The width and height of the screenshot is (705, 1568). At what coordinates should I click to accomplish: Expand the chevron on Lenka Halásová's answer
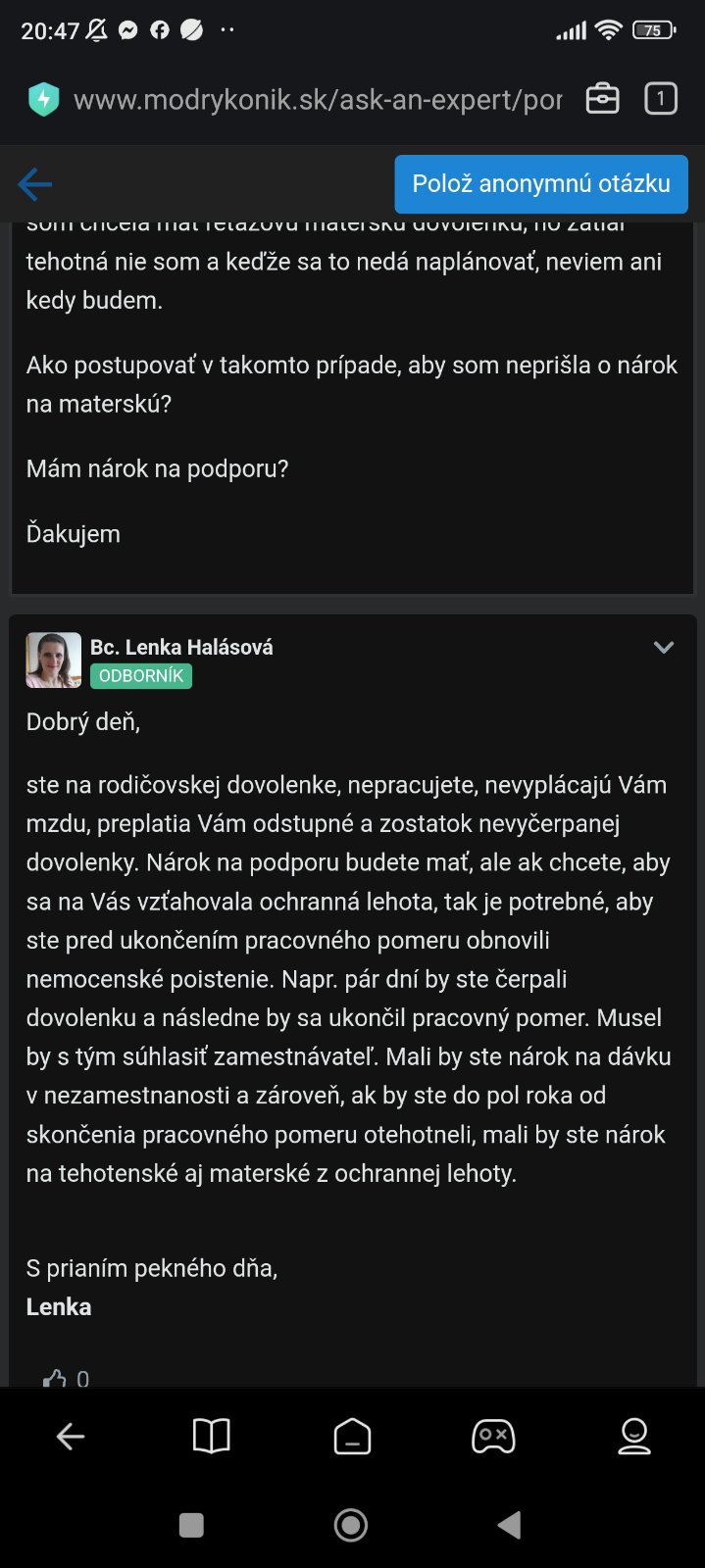pos(664,647)
